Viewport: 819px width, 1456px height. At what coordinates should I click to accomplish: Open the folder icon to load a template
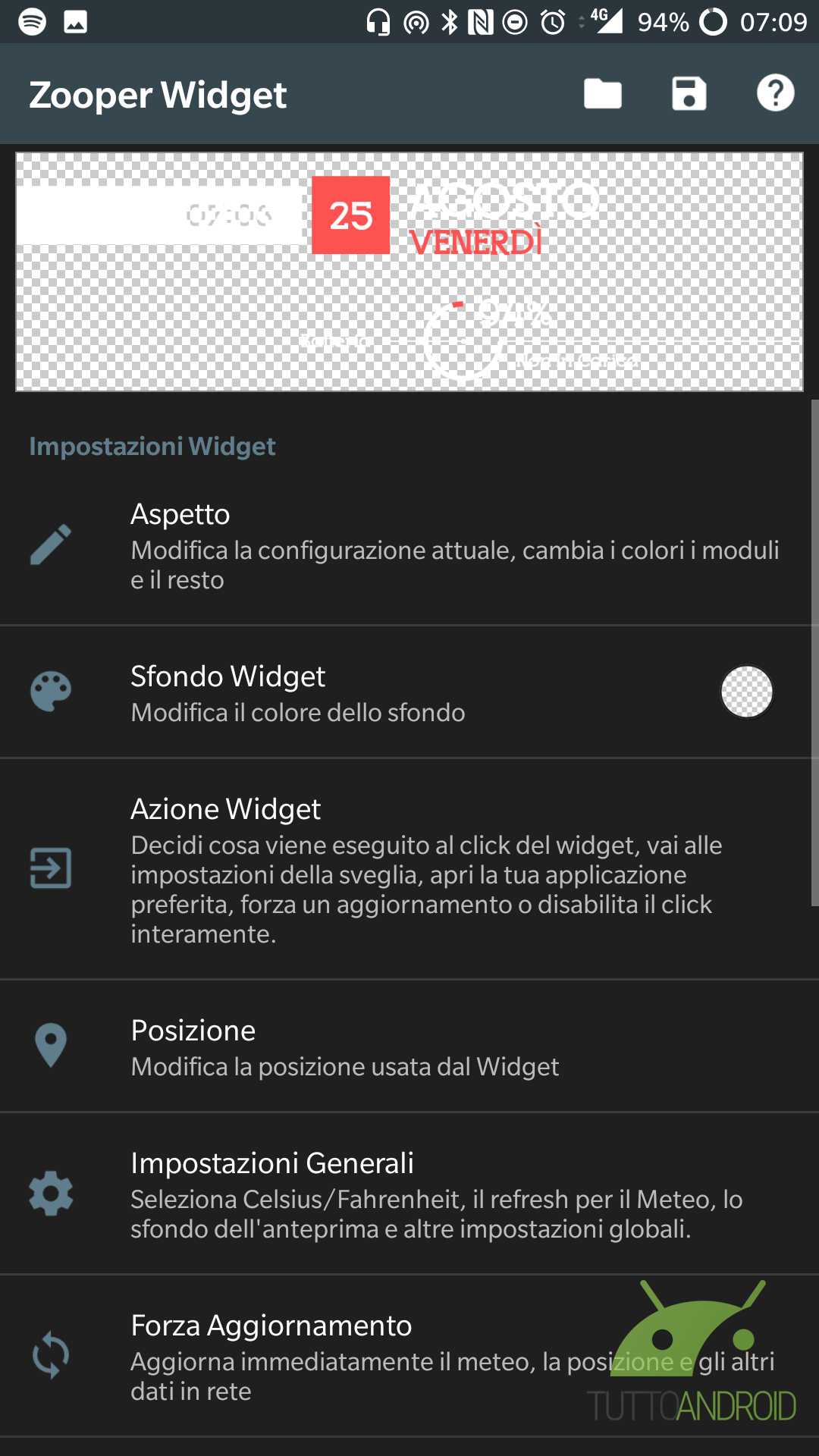(x=603, y=94)
